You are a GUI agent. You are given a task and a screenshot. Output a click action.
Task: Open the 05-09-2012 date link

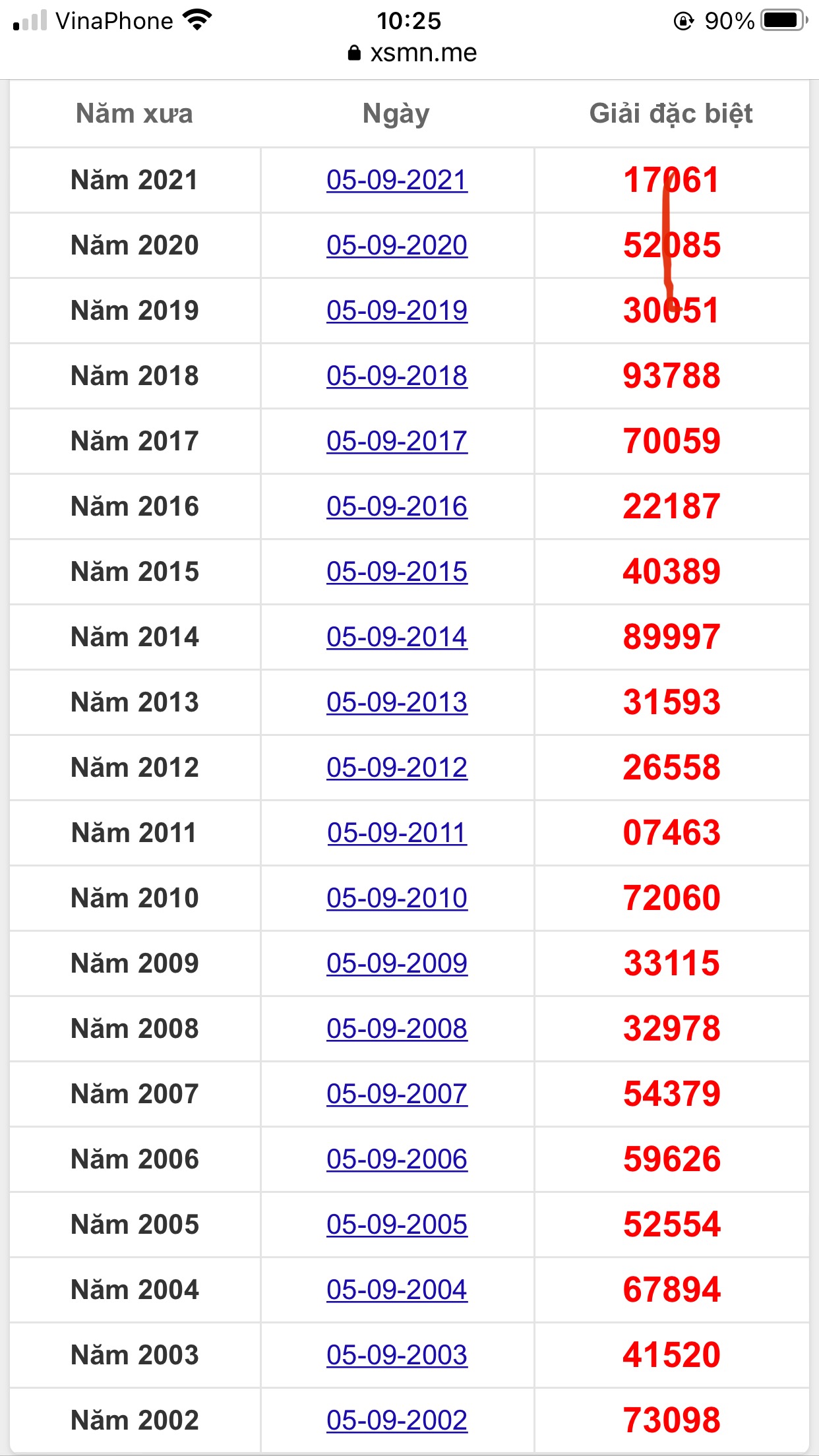click(x=397, y=768)
